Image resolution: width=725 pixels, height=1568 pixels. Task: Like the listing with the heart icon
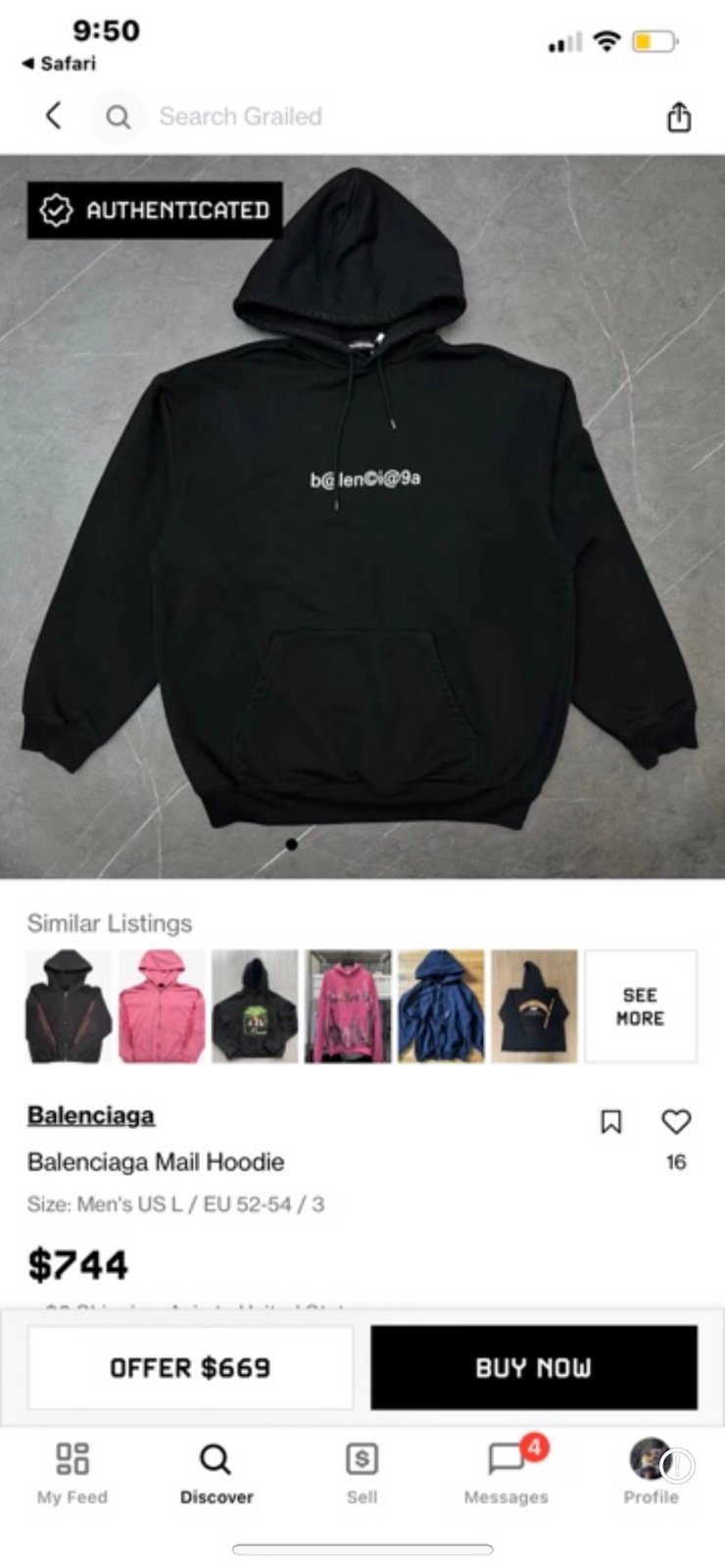tap(676, 1121)
